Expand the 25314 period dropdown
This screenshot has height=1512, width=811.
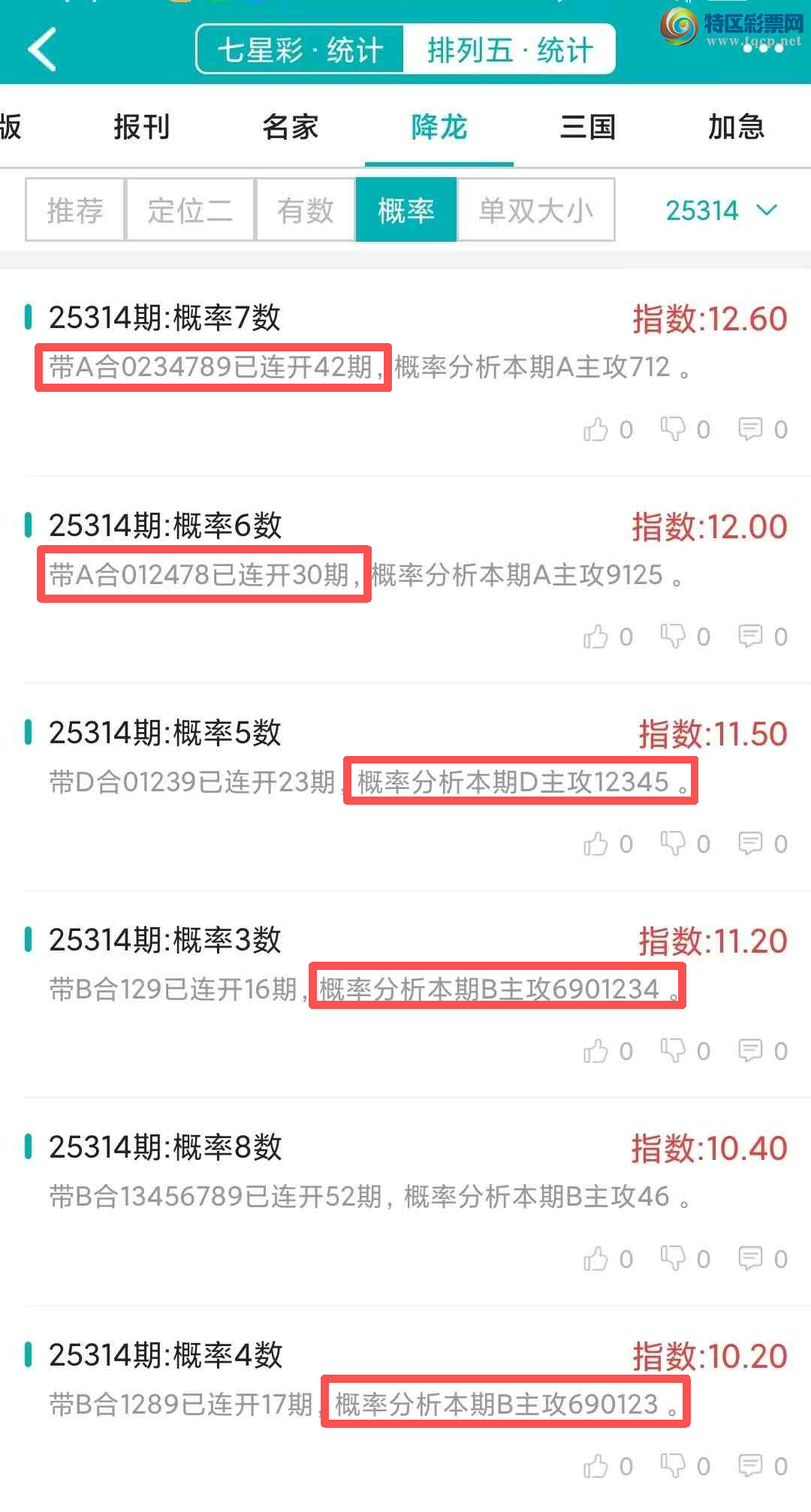(x=721, y=210)
